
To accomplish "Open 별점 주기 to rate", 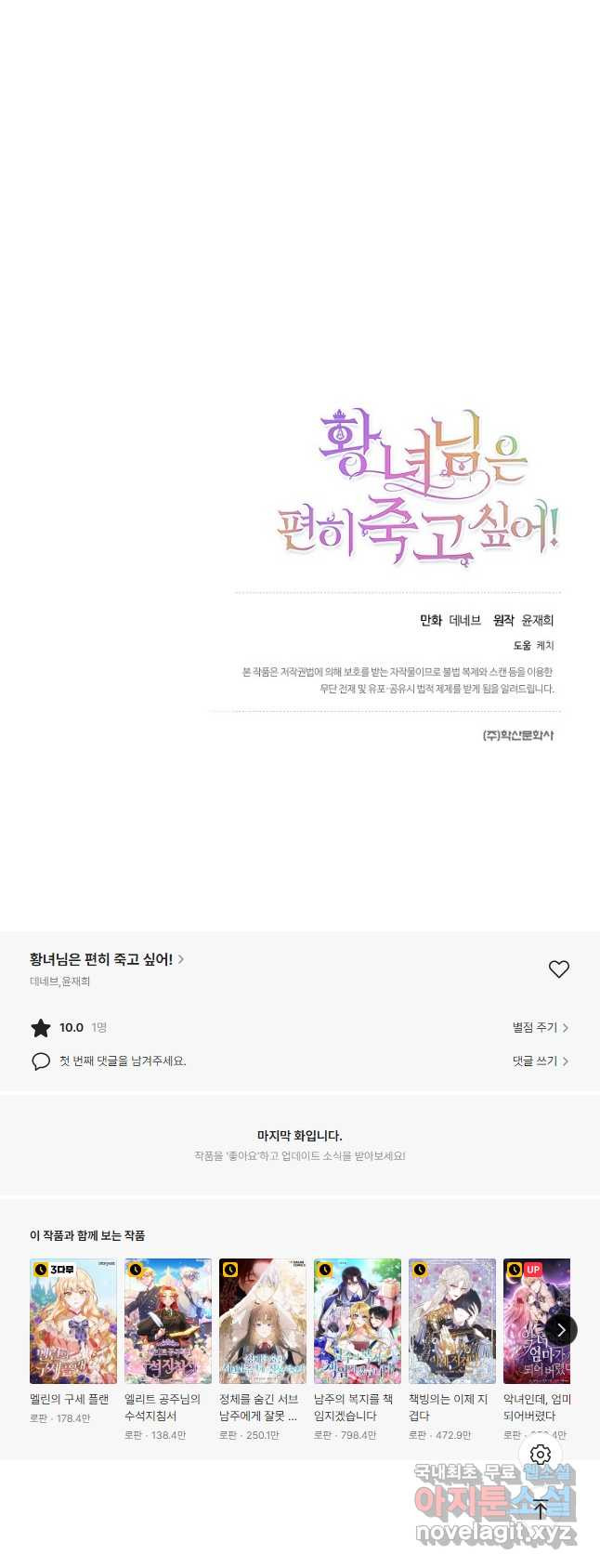I will pyautogui.click(x=540, y=1027).
